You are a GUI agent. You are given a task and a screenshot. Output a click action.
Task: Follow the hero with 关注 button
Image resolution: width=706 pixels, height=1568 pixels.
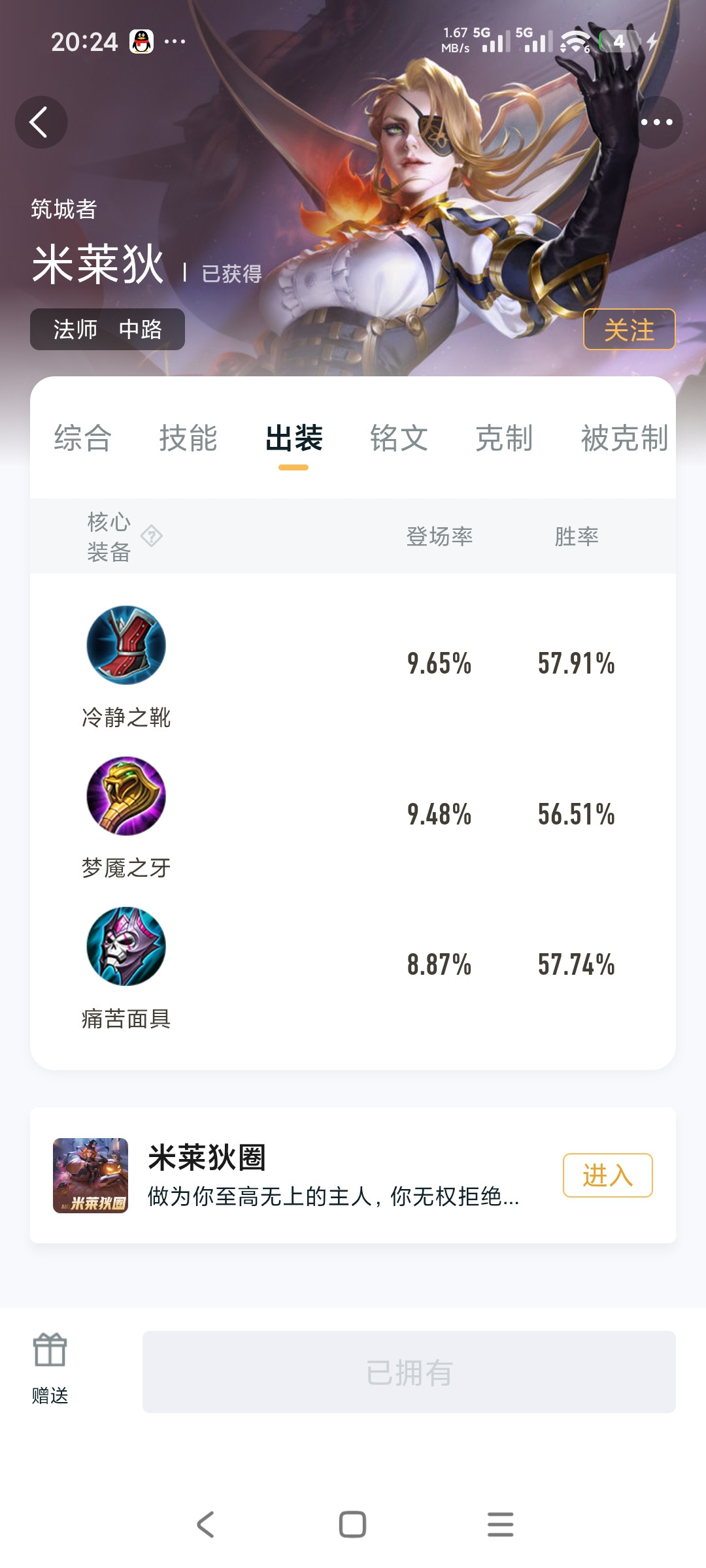pos(629,329)
